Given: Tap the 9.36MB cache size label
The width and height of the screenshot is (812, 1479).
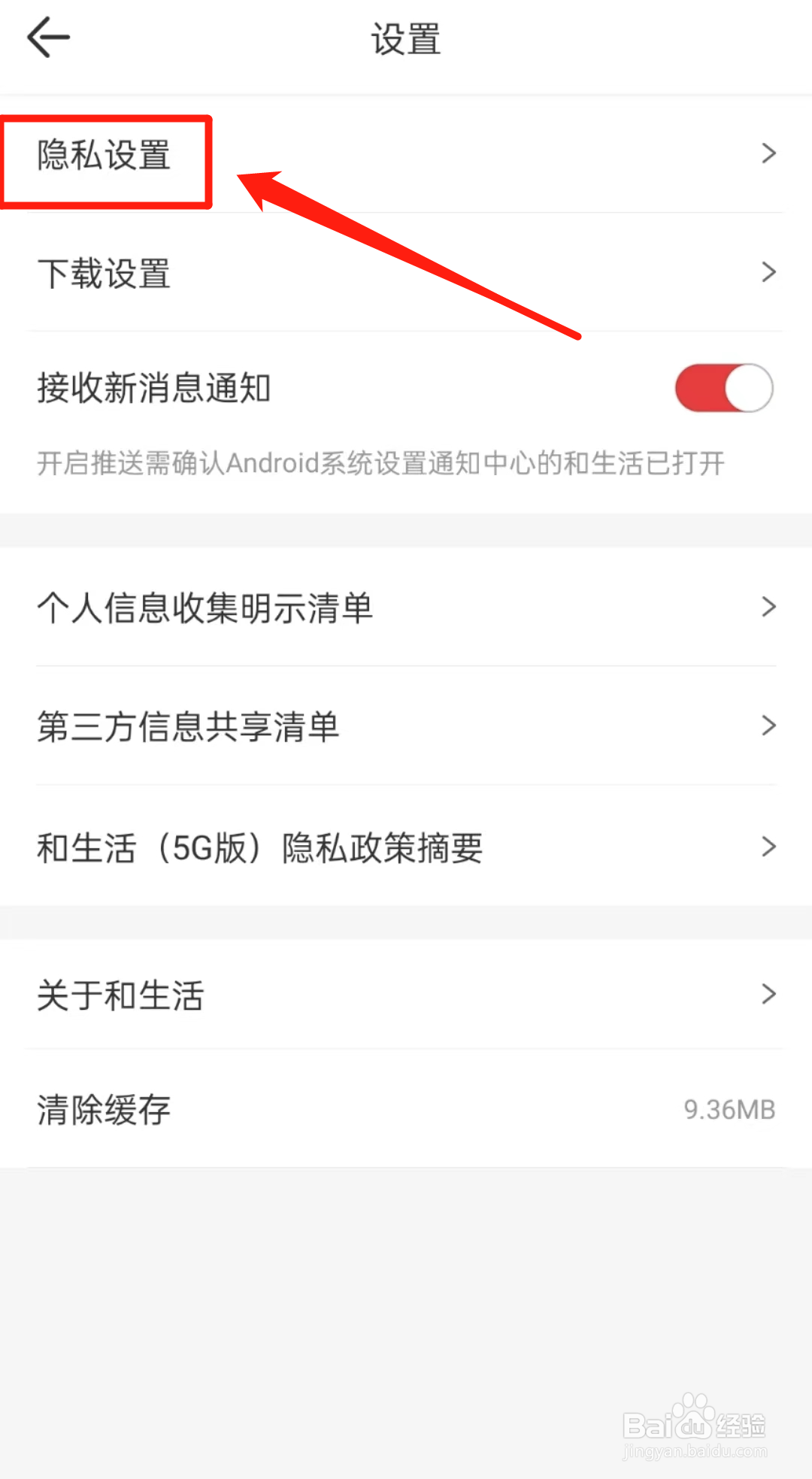Looking at the screenshot, I should click(728, 1108).
